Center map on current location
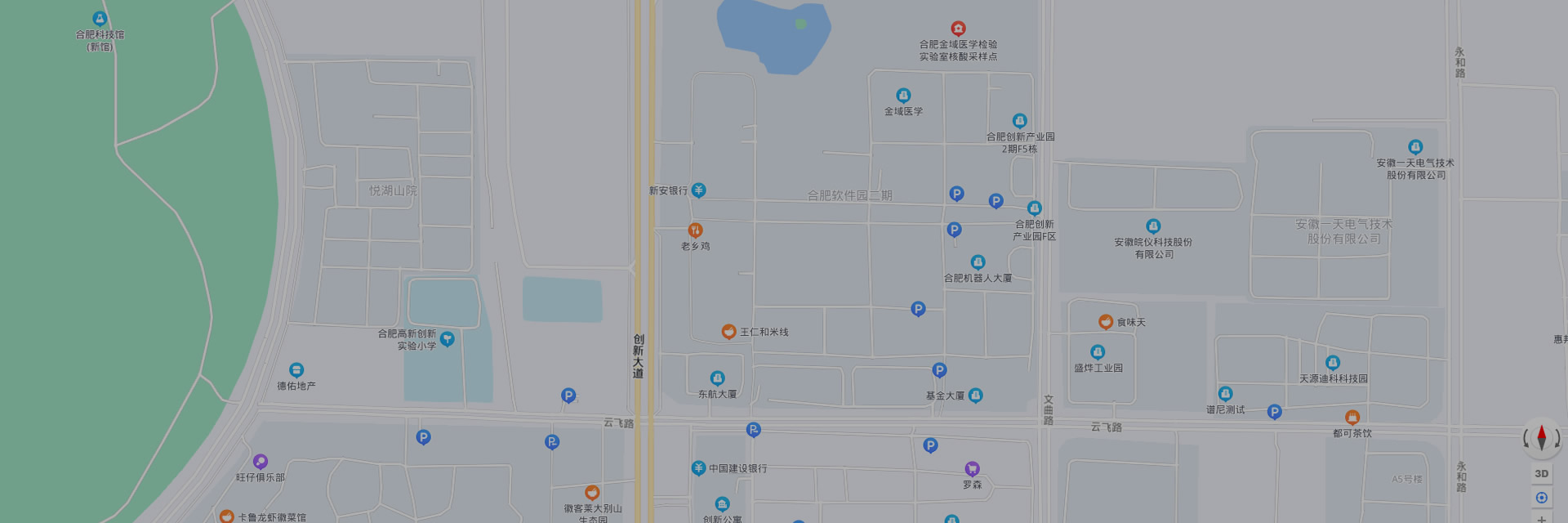Screen dimensions: 1568x523 coord(1541,498)
